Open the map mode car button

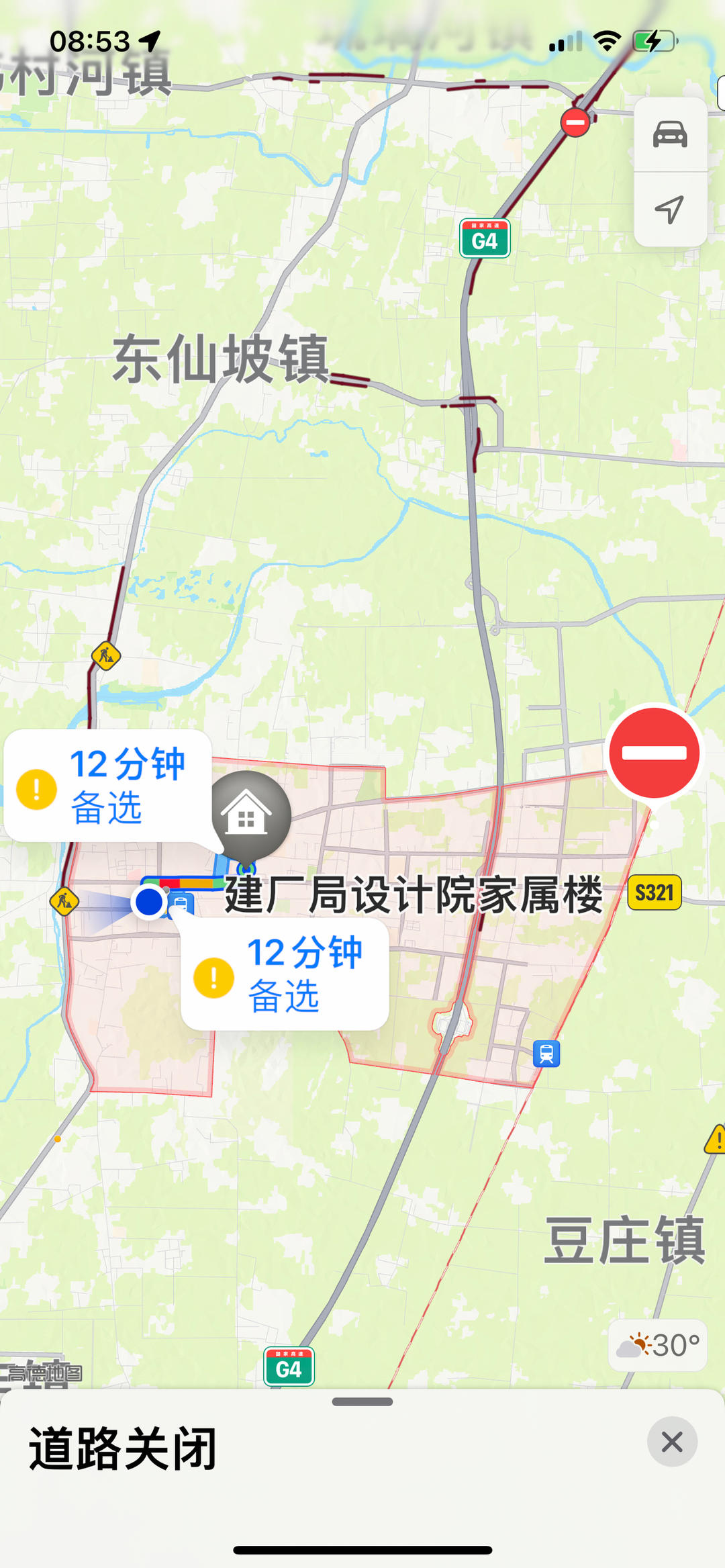[670, 134]
